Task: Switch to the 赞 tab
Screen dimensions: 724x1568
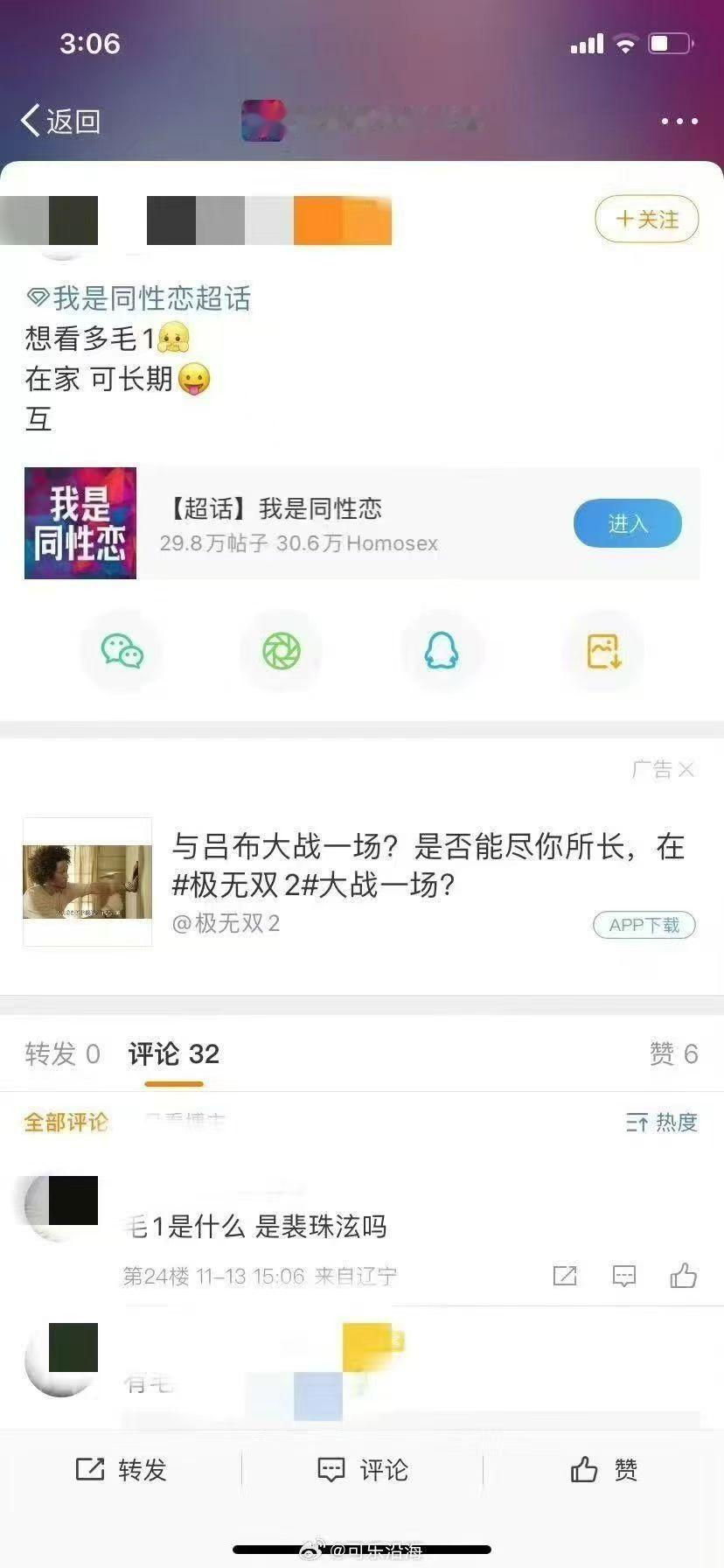Action: click(672, 1054)
